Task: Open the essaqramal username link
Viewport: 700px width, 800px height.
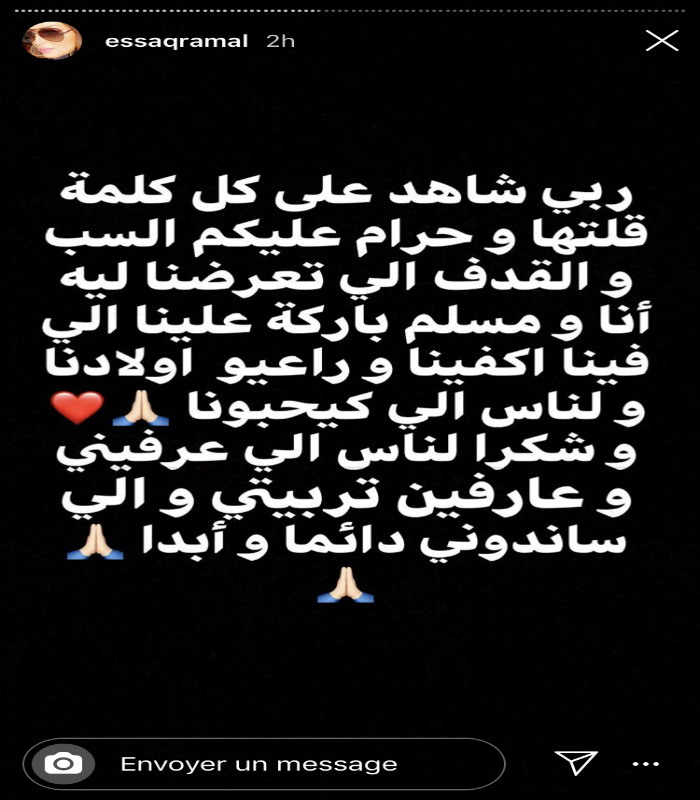Action: 167,42
